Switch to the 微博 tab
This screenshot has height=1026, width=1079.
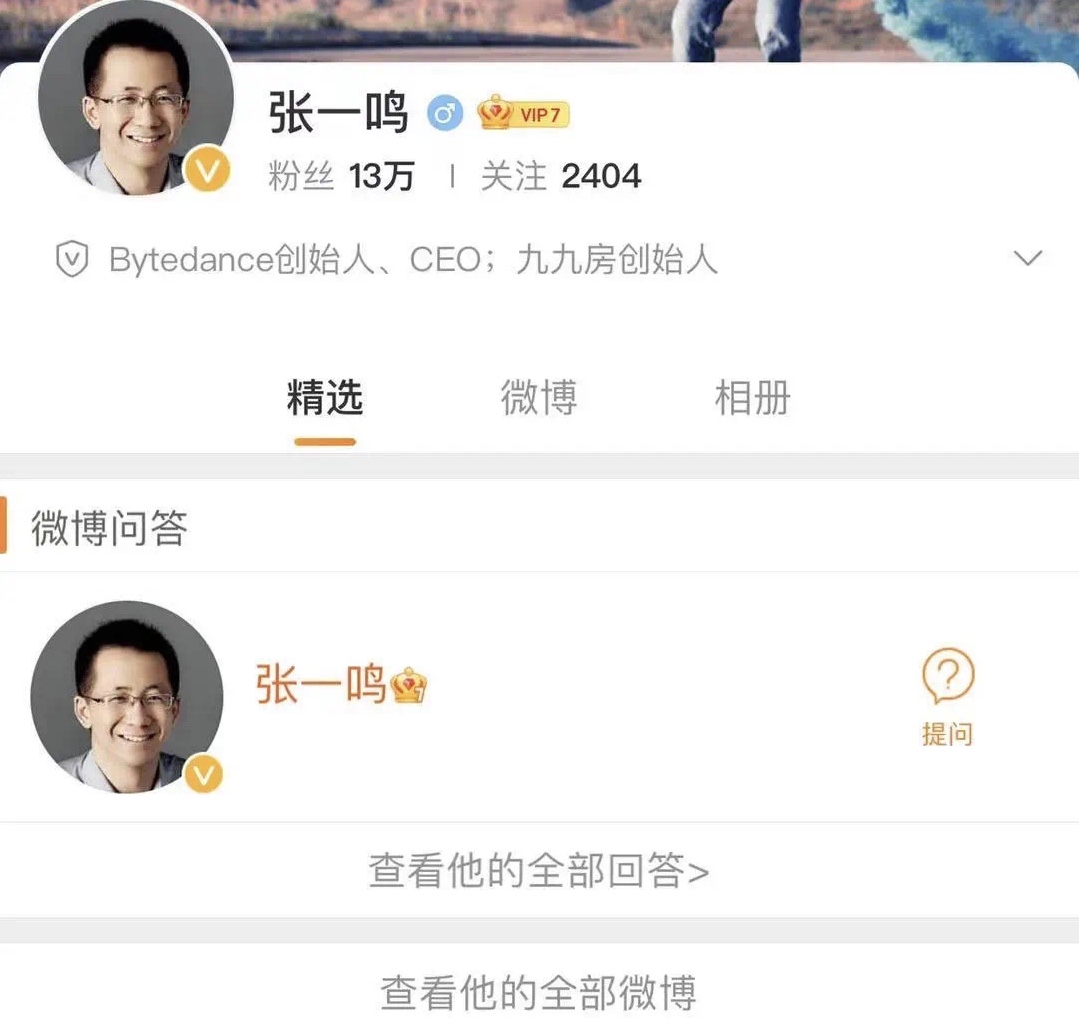click(538, 399)
